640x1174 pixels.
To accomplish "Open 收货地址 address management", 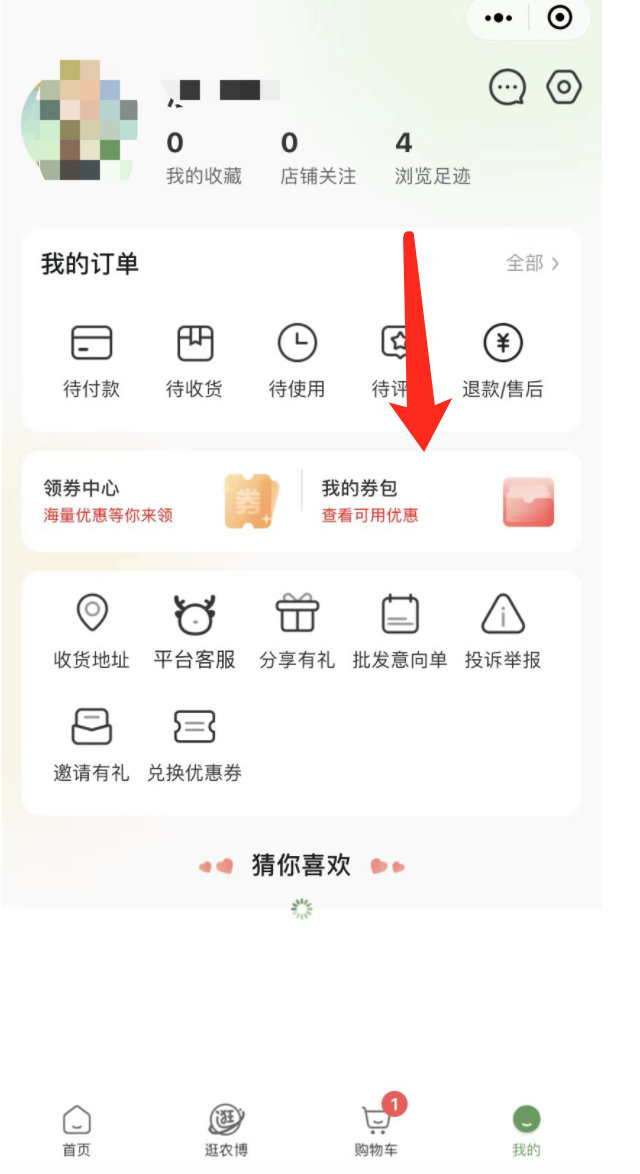I will coord(91,630).
